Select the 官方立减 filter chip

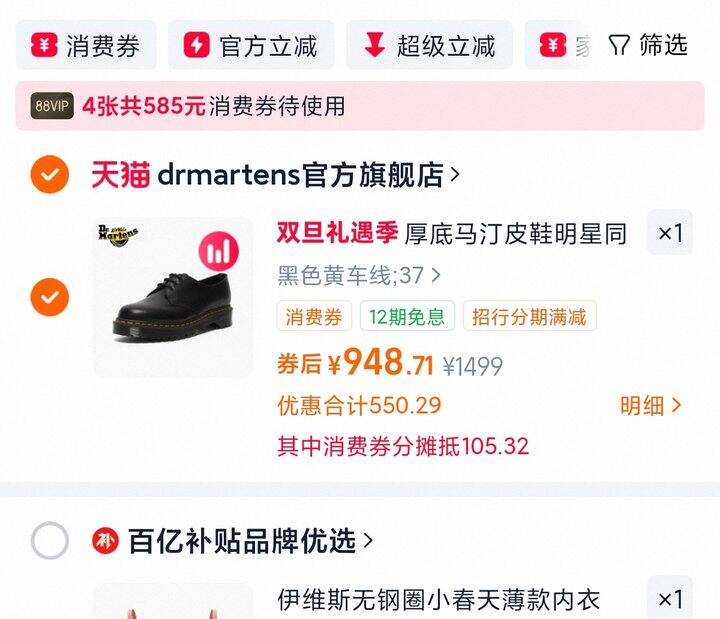(251, 45)
